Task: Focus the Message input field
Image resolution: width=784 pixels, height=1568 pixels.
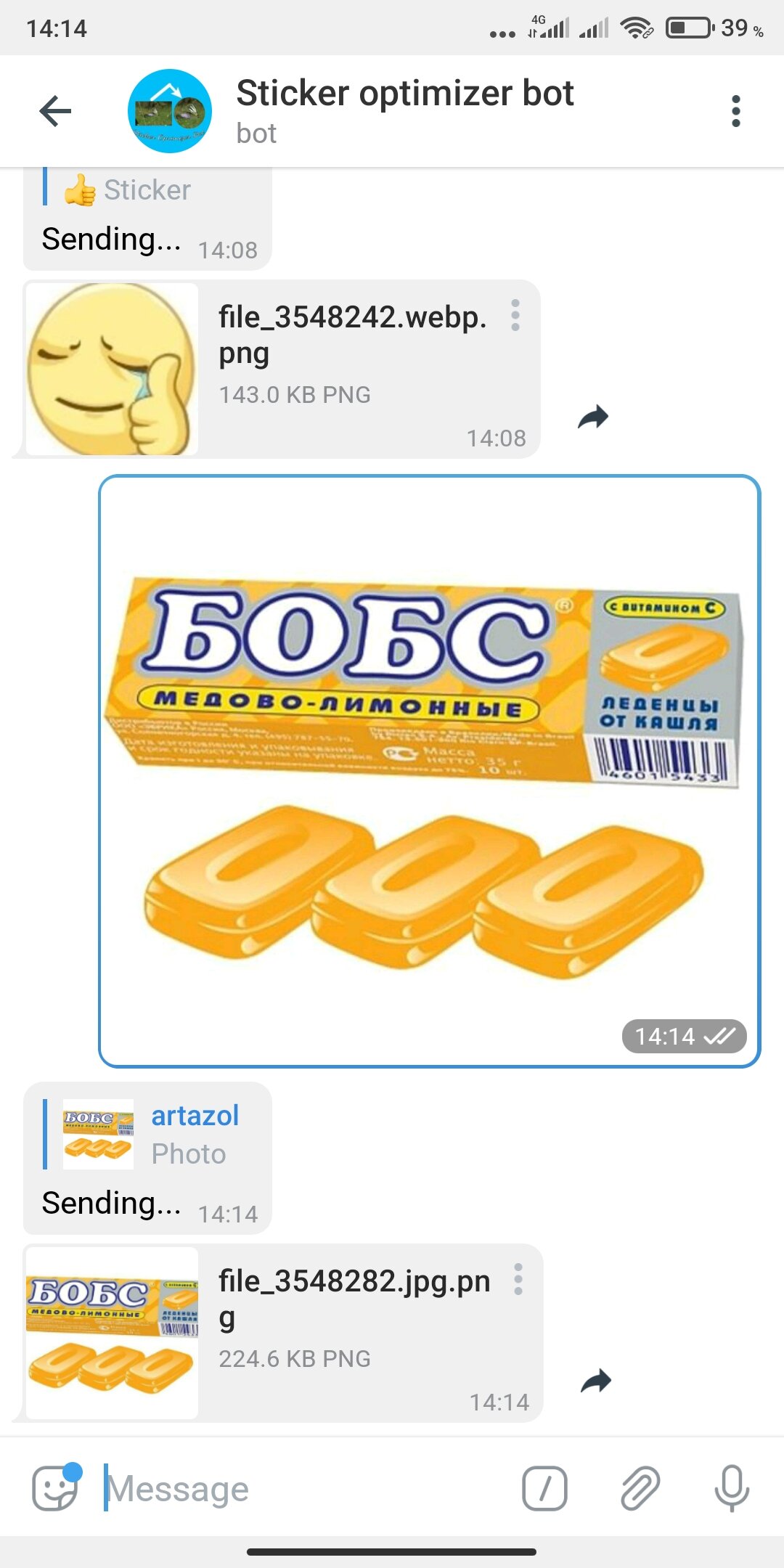Action: tap(305, 1488)
